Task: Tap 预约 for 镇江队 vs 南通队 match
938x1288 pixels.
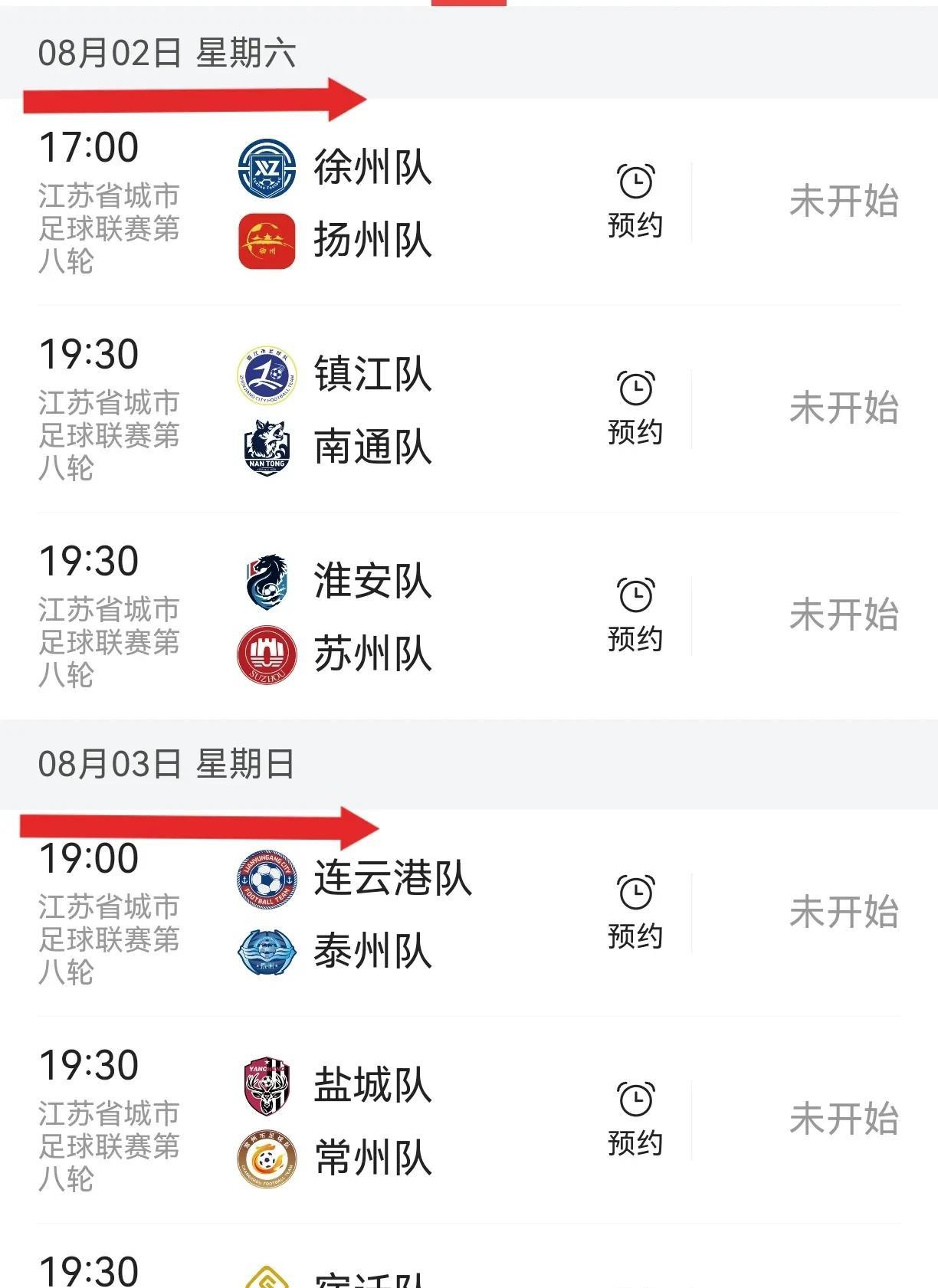Action: click(635, 408)
